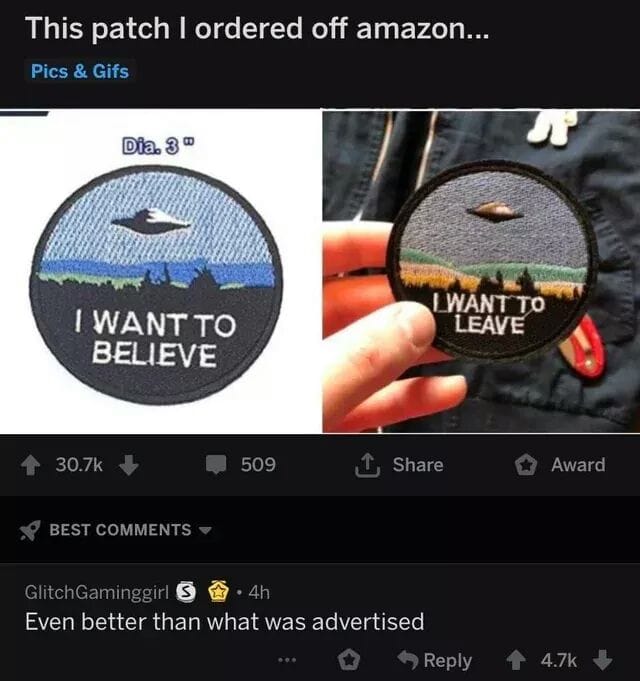
Task: Award GlitchGaminggirl's comment
Action: pyautogui.click(x=347, y=661)
